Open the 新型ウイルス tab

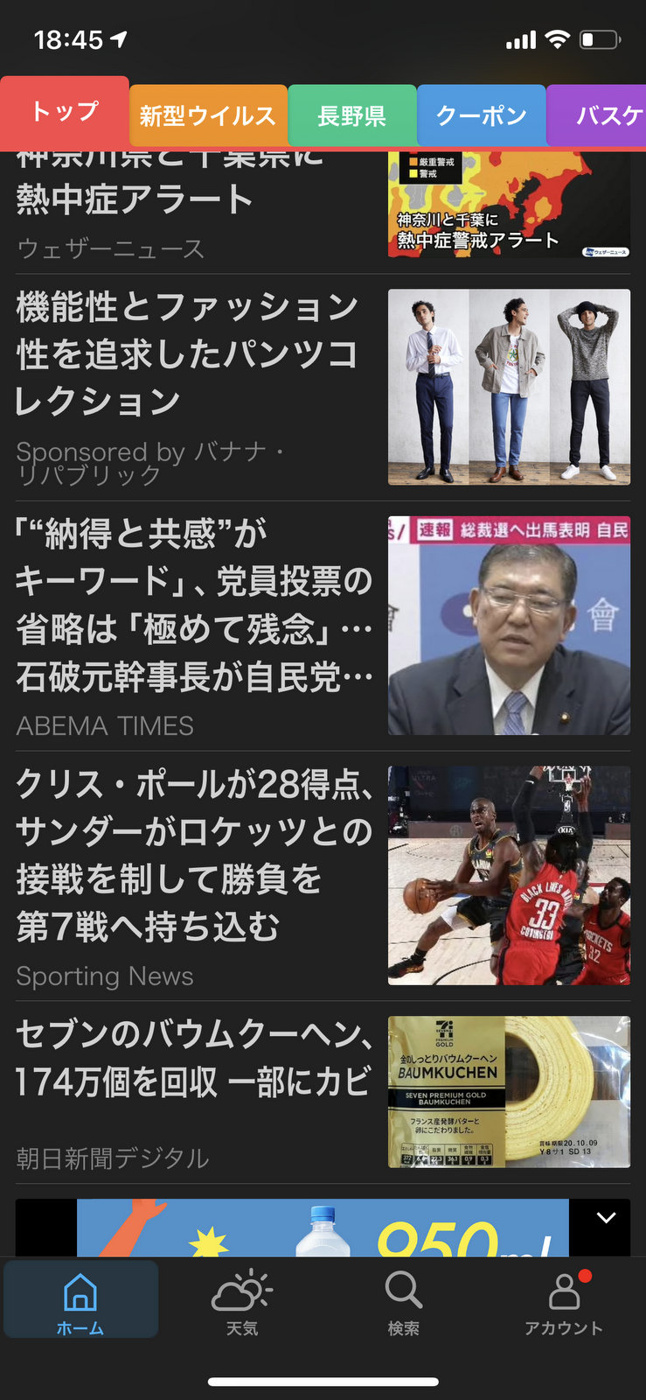pyautogui.click(x=208, y=116)
